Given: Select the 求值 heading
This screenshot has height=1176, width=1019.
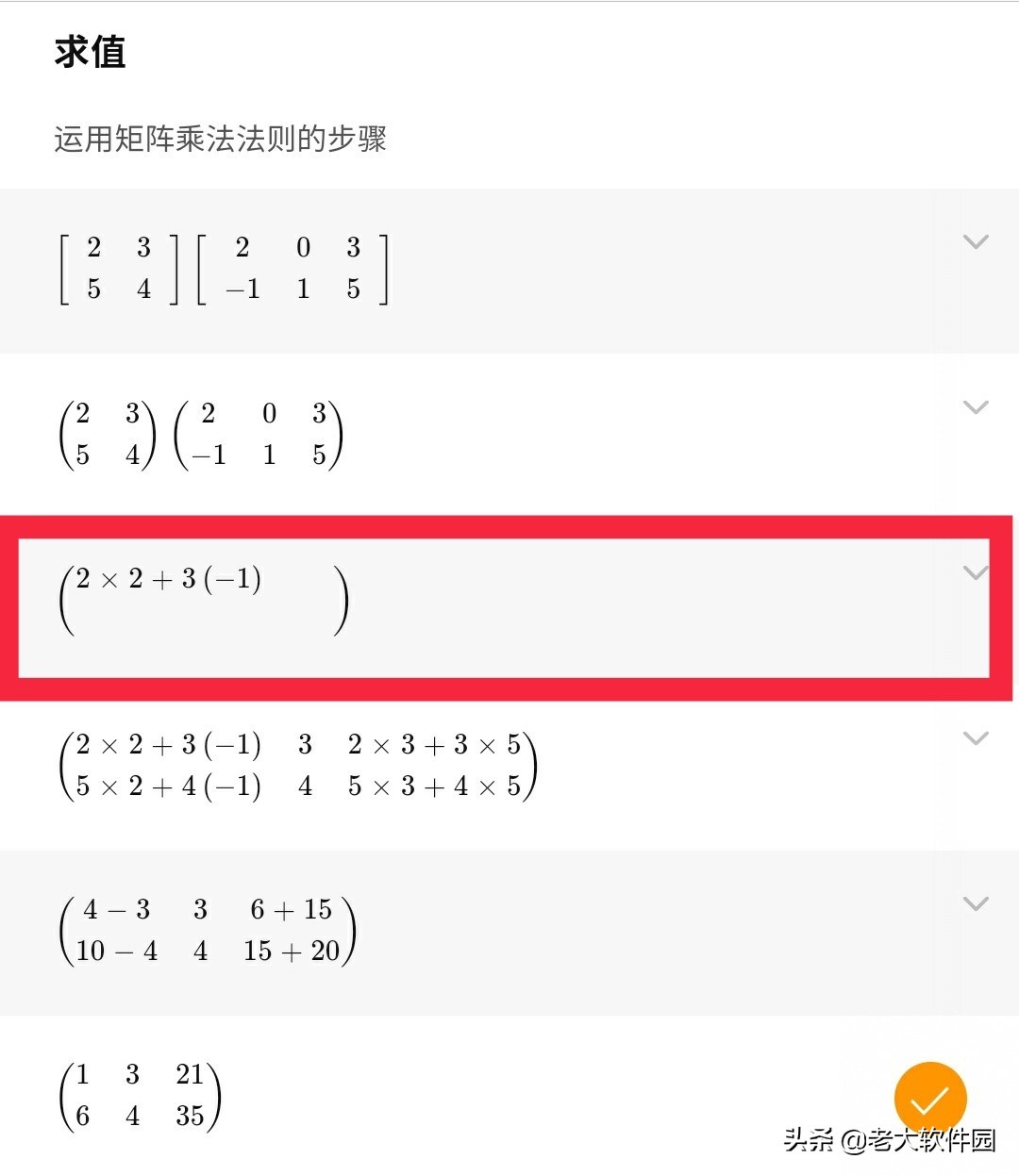Looking at the screenshot, I should (89, 54).
